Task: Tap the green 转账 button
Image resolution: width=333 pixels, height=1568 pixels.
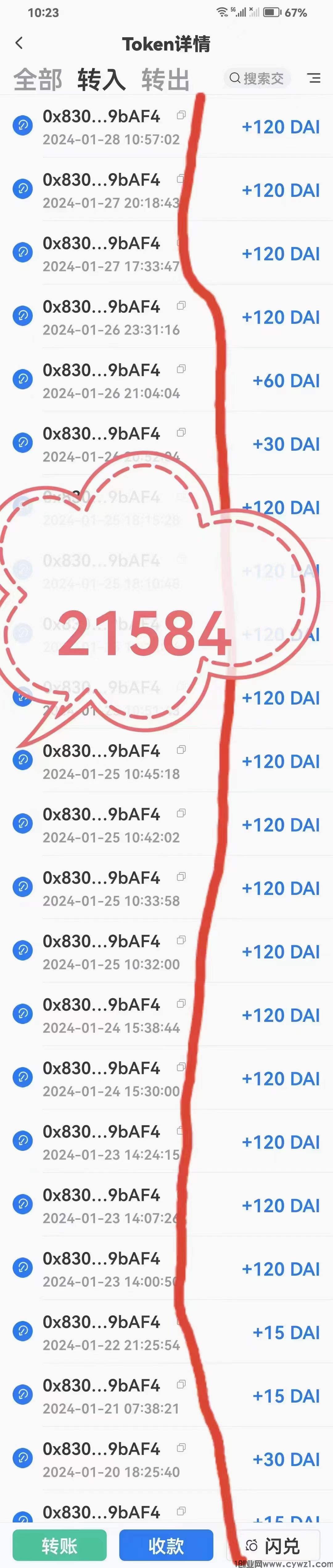Action: 59,1546
